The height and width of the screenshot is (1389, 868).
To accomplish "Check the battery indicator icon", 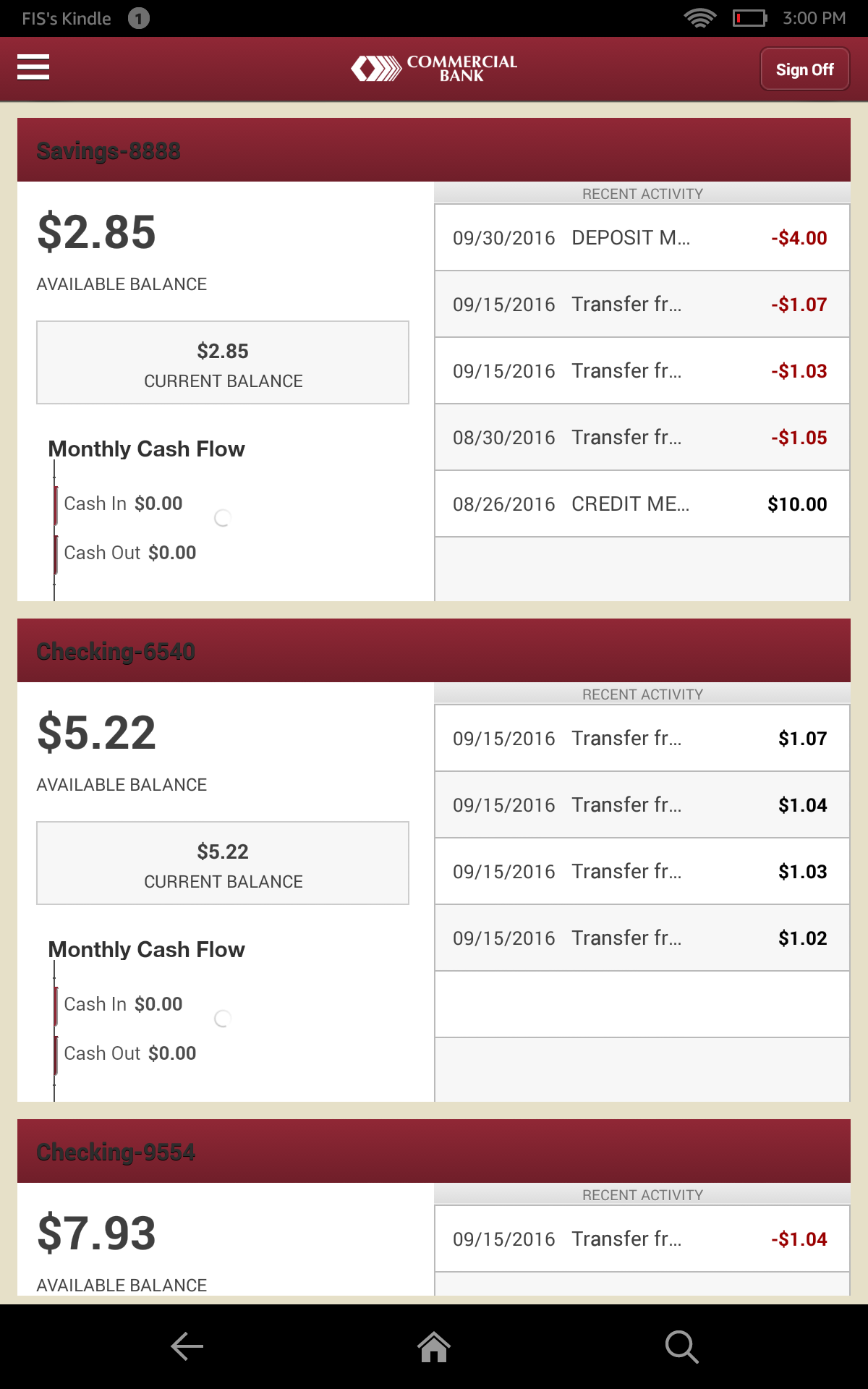I will (750, 18).
